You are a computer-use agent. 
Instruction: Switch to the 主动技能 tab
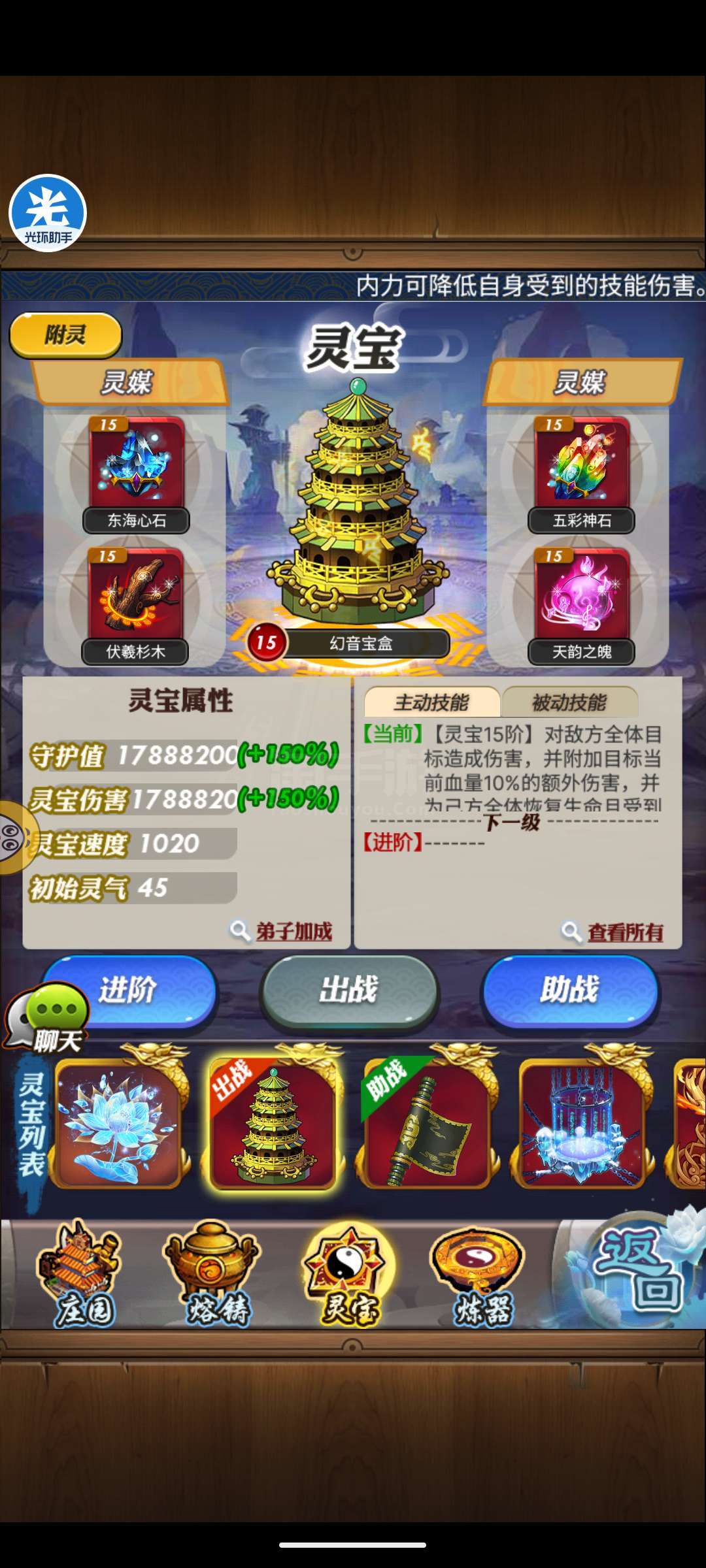point(431,702)
